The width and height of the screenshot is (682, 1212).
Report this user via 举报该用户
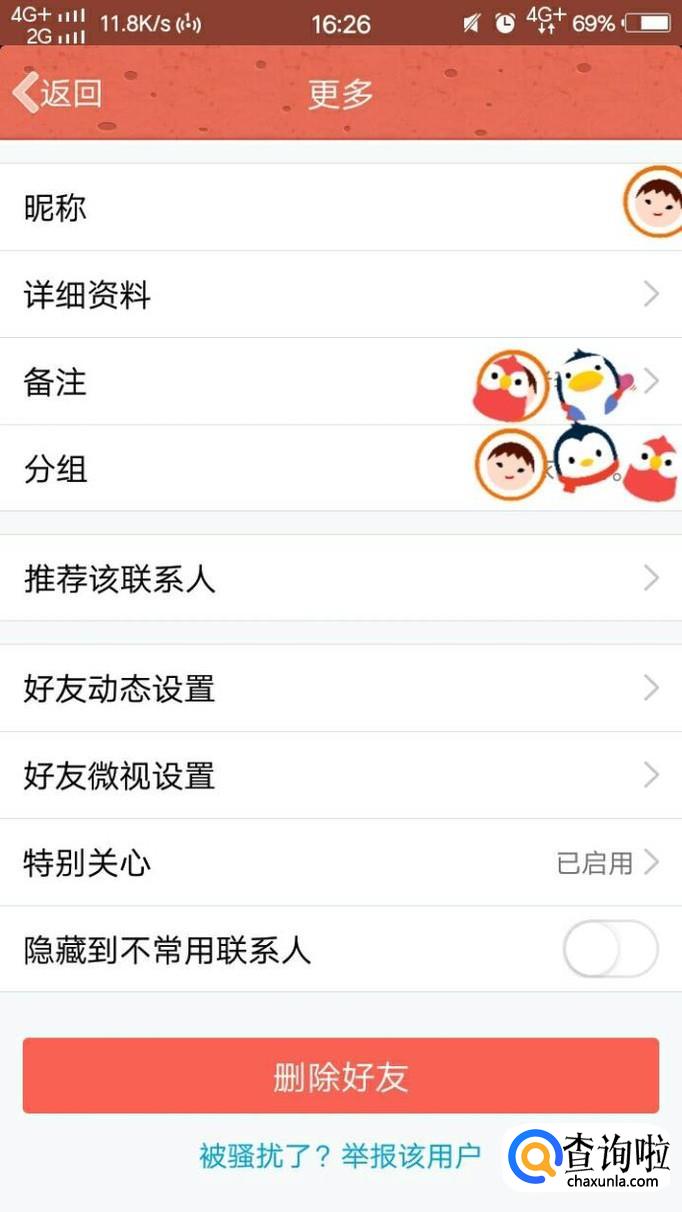tap(411, 1156)
